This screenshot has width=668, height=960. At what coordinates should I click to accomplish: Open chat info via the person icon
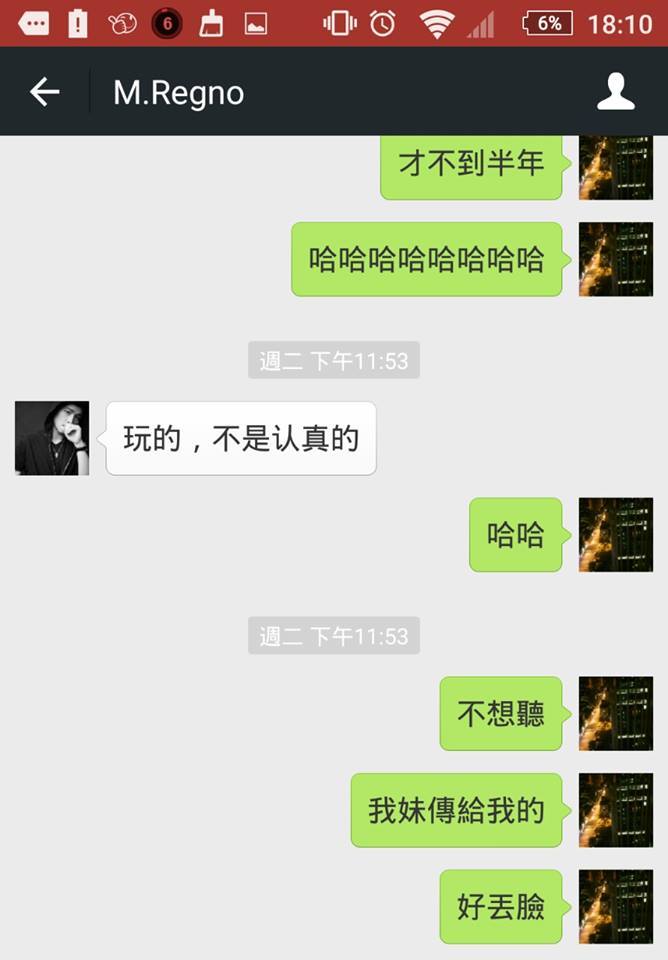(x=615, y=93)
